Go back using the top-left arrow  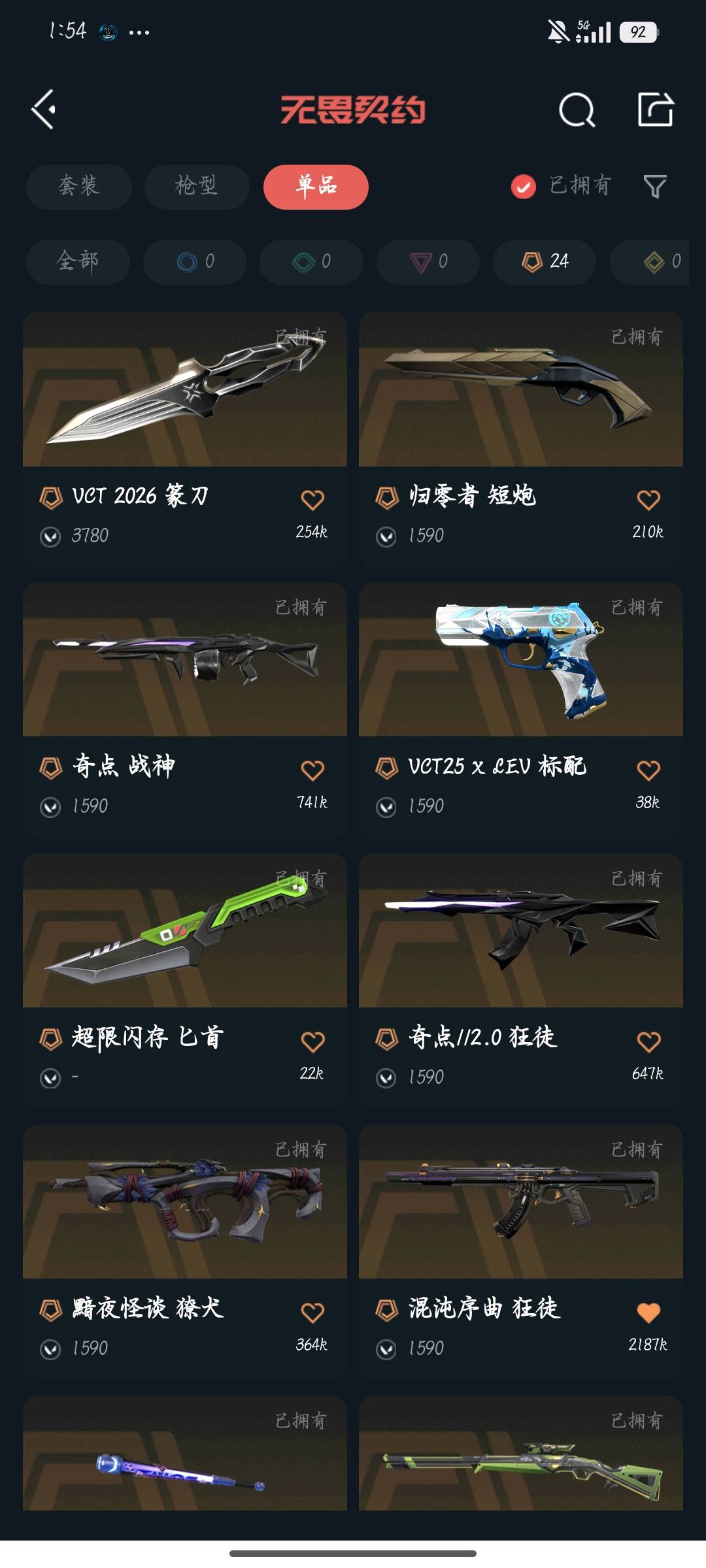click(x=44, y=109)
